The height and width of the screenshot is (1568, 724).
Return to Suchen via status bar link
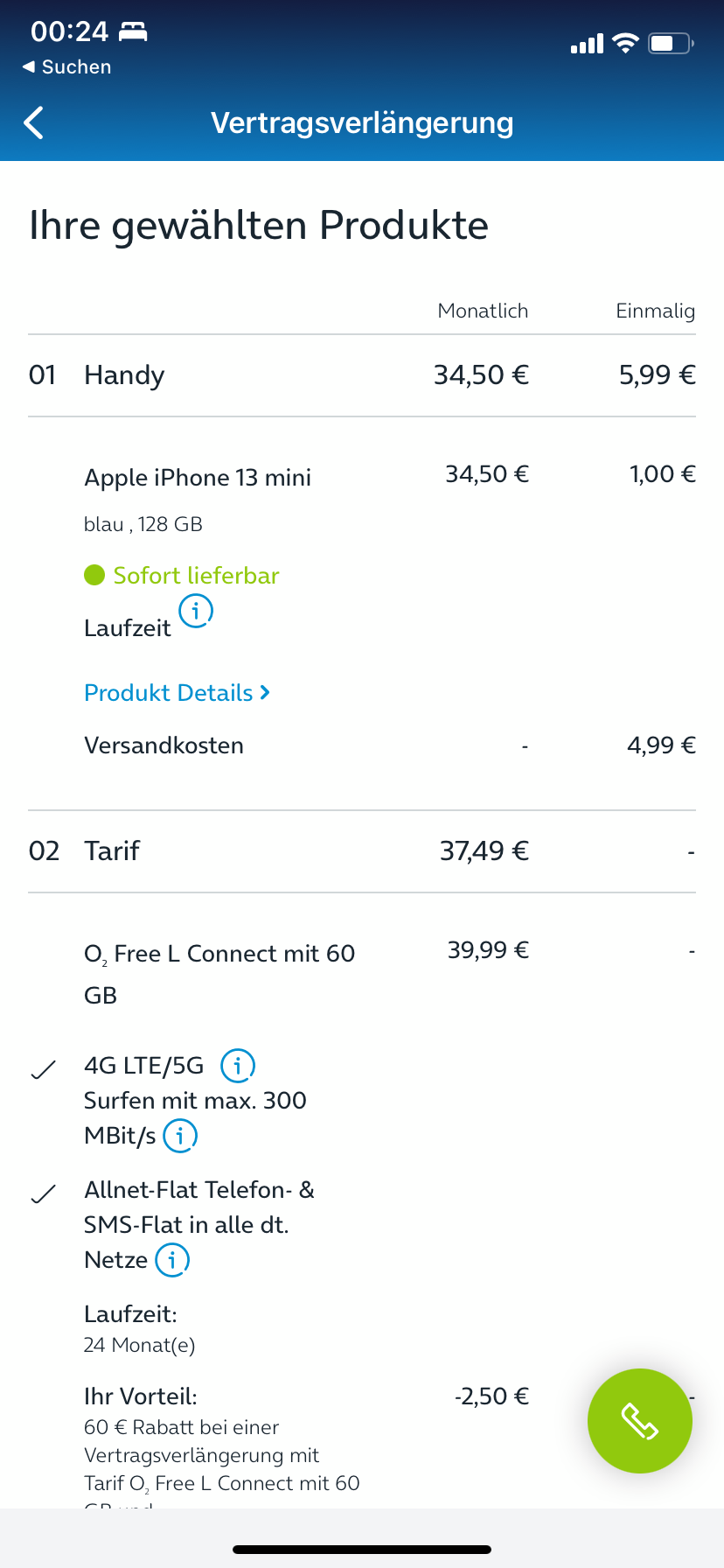click(66, 67)
